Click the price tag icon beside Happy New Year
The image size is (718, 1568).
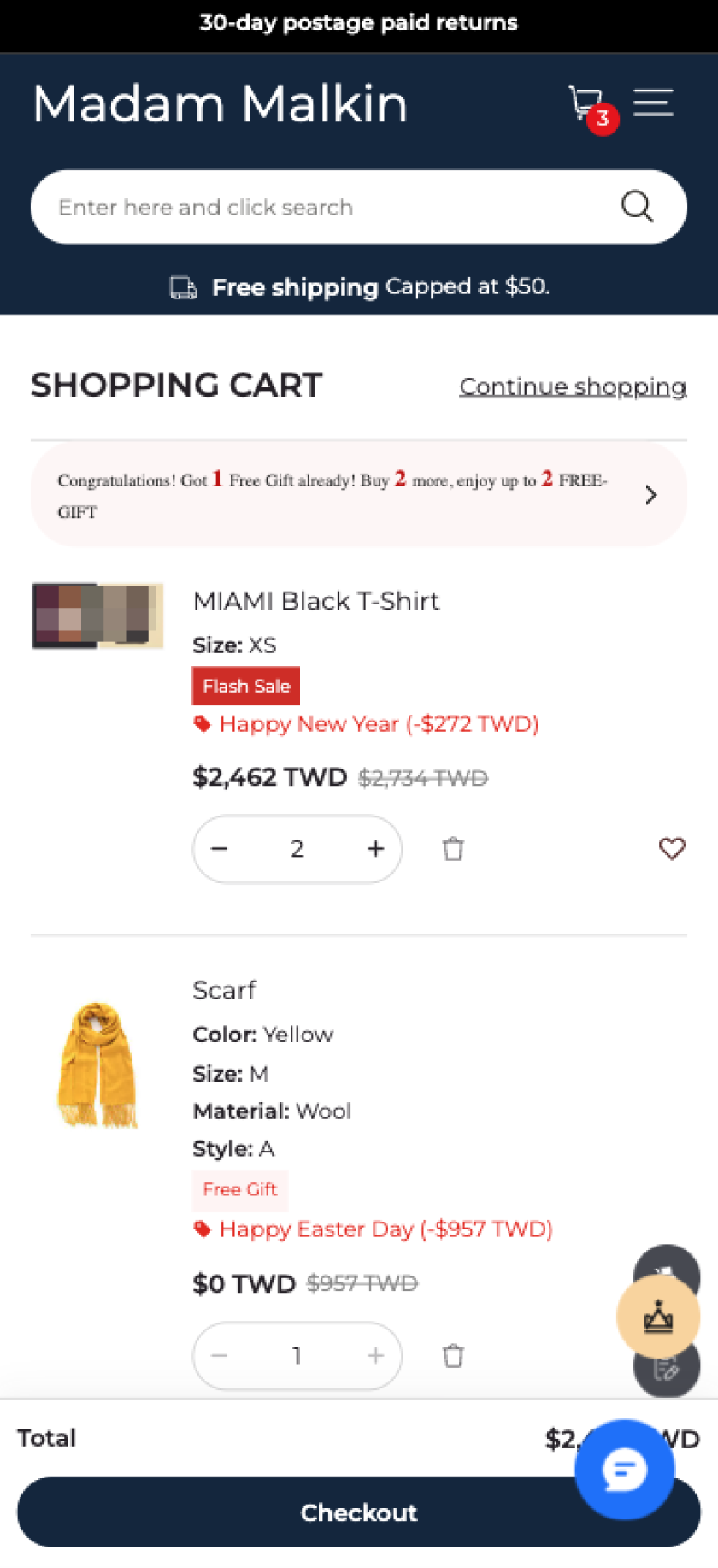tap(202, 723)
